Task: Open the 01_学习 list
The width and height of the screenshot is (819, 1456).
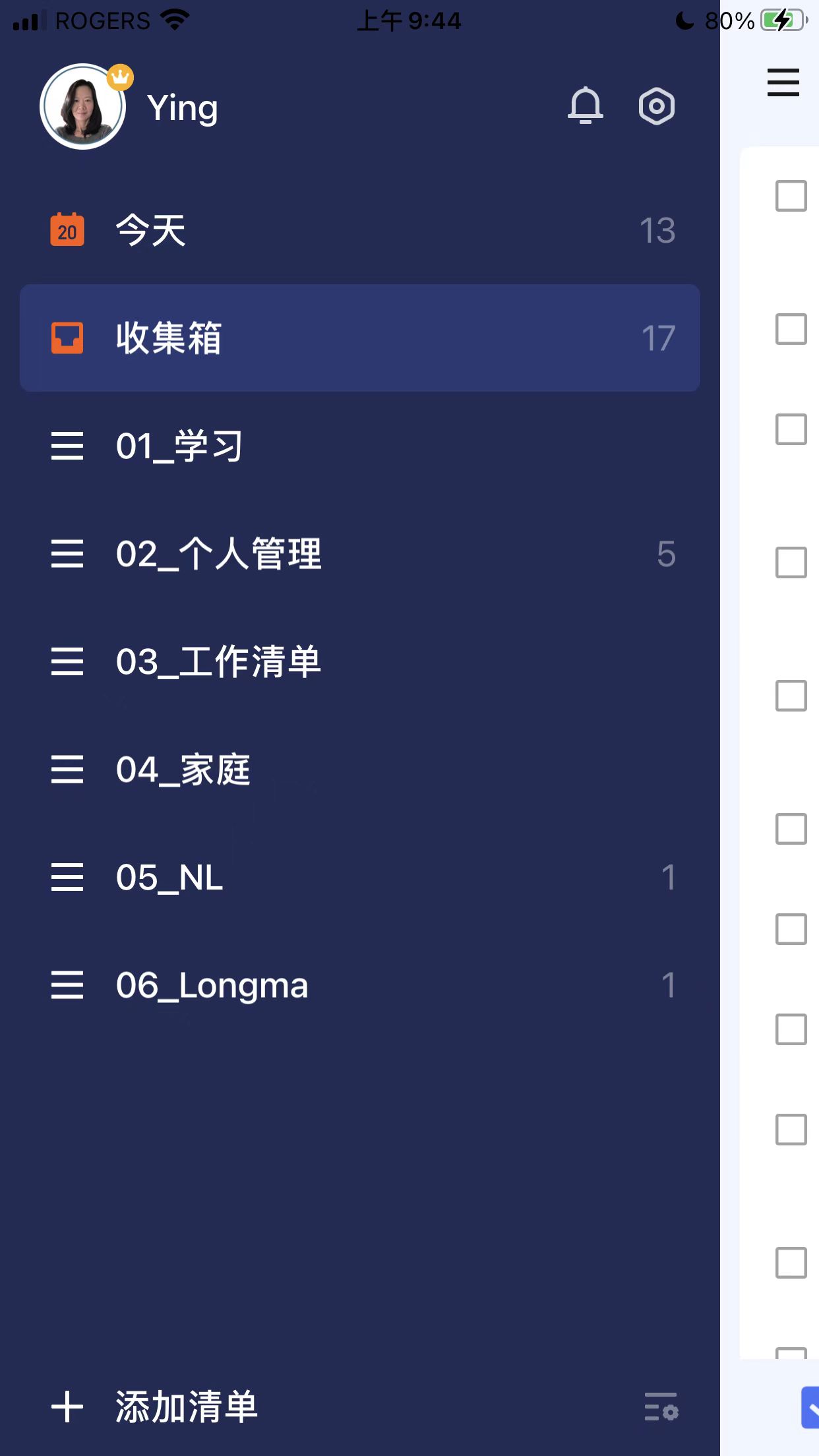Action: pos(360,446)
